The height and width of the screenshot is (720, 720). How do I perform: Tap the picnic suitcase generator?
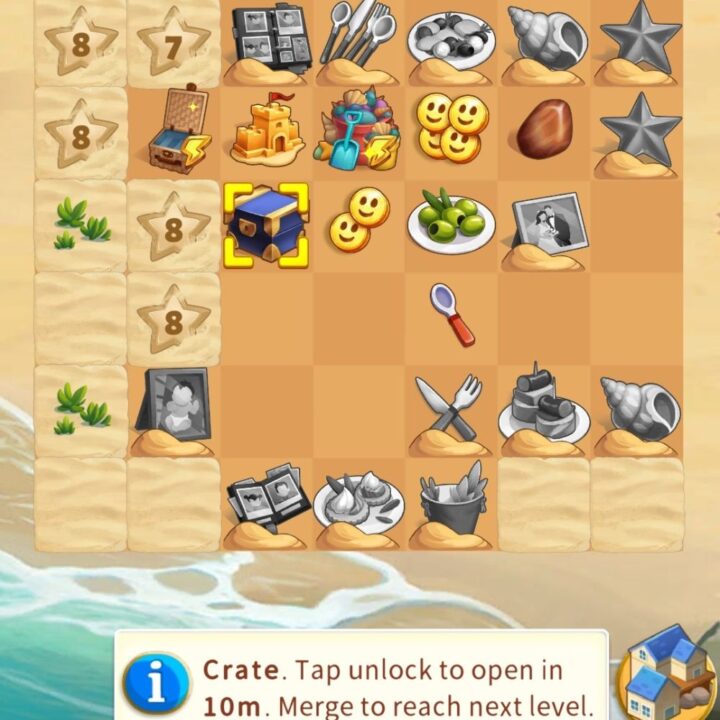pyautogui.click(x=173, y=130)
